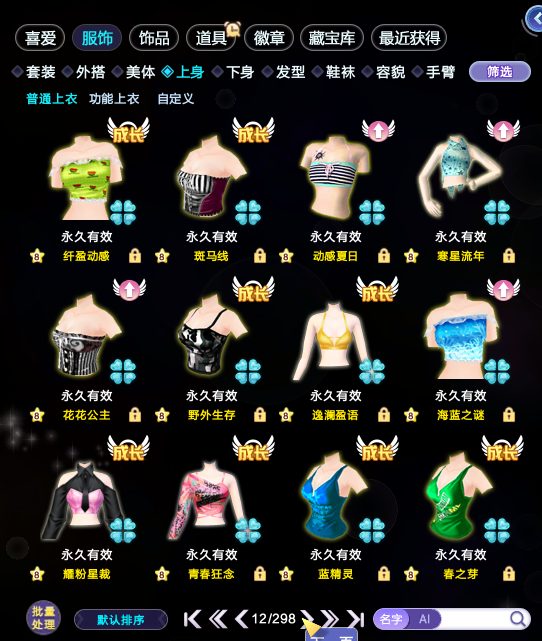
Task: Go to the previous page
Action: pos(241,619)
